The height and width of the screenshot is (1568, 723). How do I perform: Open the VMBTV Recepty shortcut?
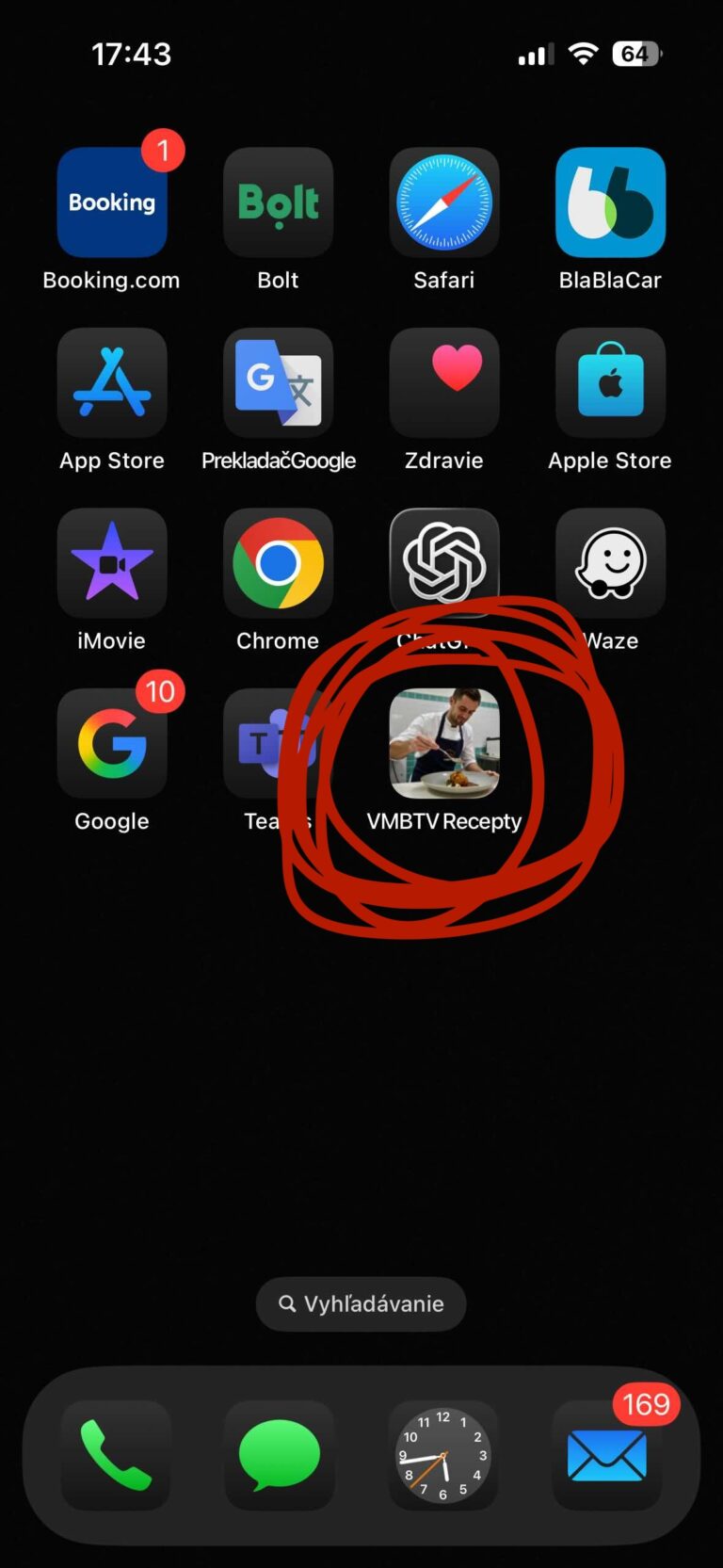443,744
